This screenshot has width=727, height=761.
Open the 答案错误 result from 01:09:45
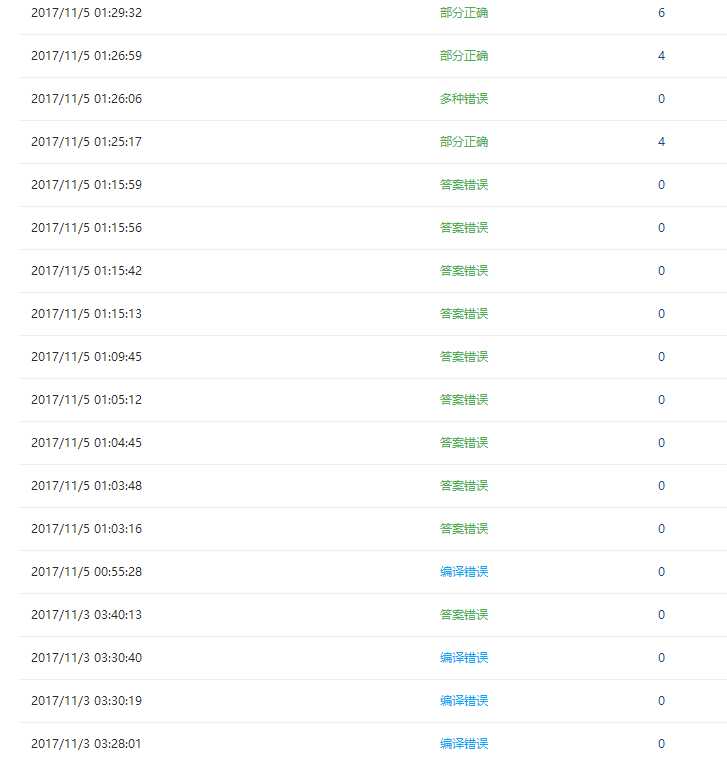[464, 357]
